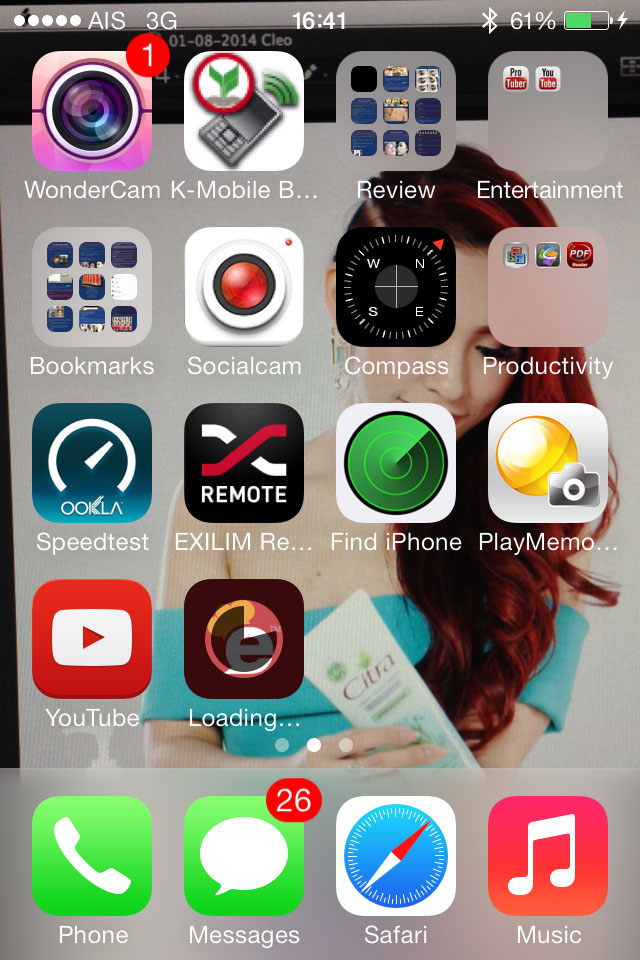This screenshot has width=640, height=960.
Task: Open the EXILIM Remote app
Action: tap(244, 463)
